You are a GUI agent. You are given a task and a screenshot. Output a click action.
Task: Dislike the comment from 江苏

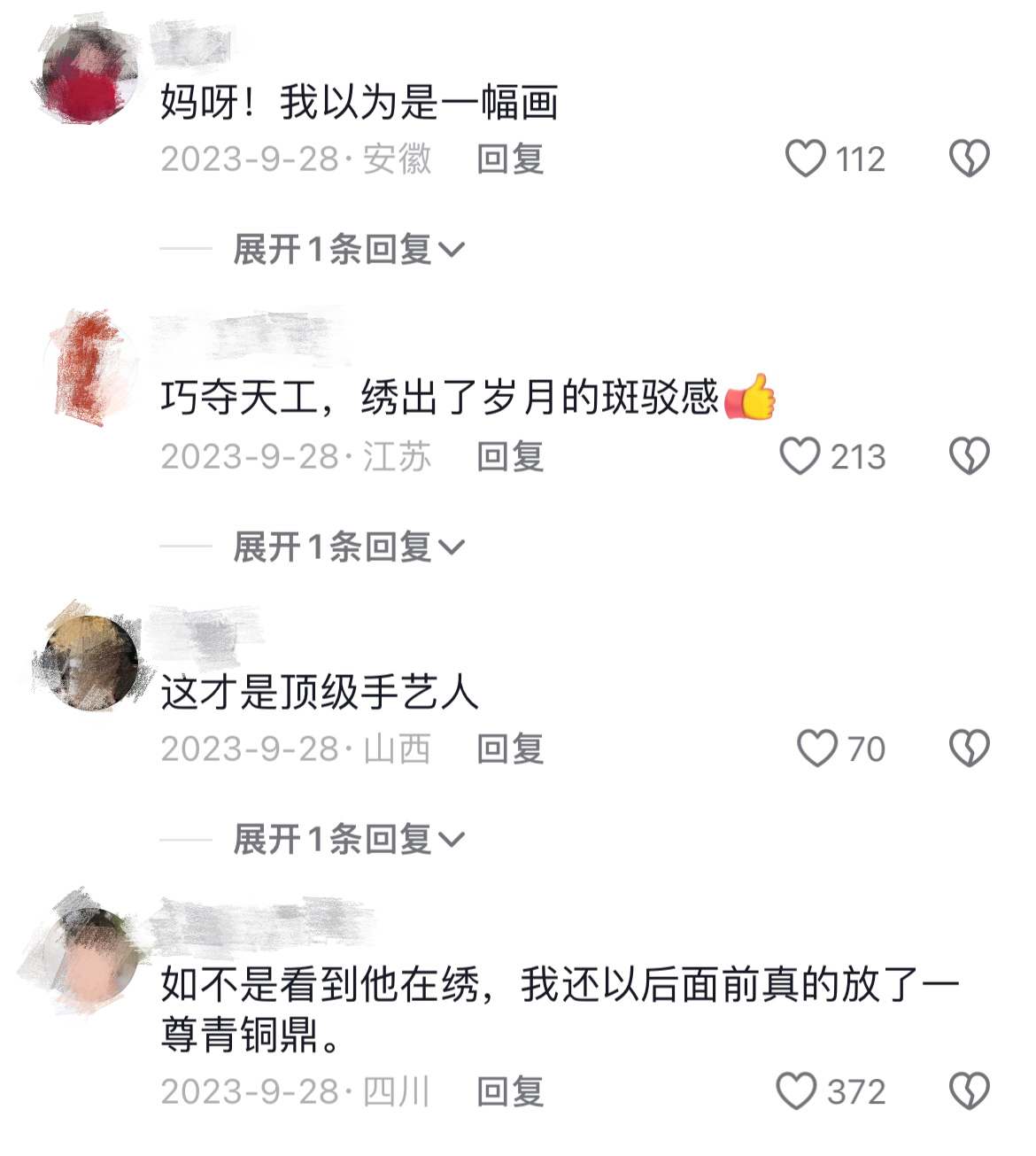pos(969,457)
